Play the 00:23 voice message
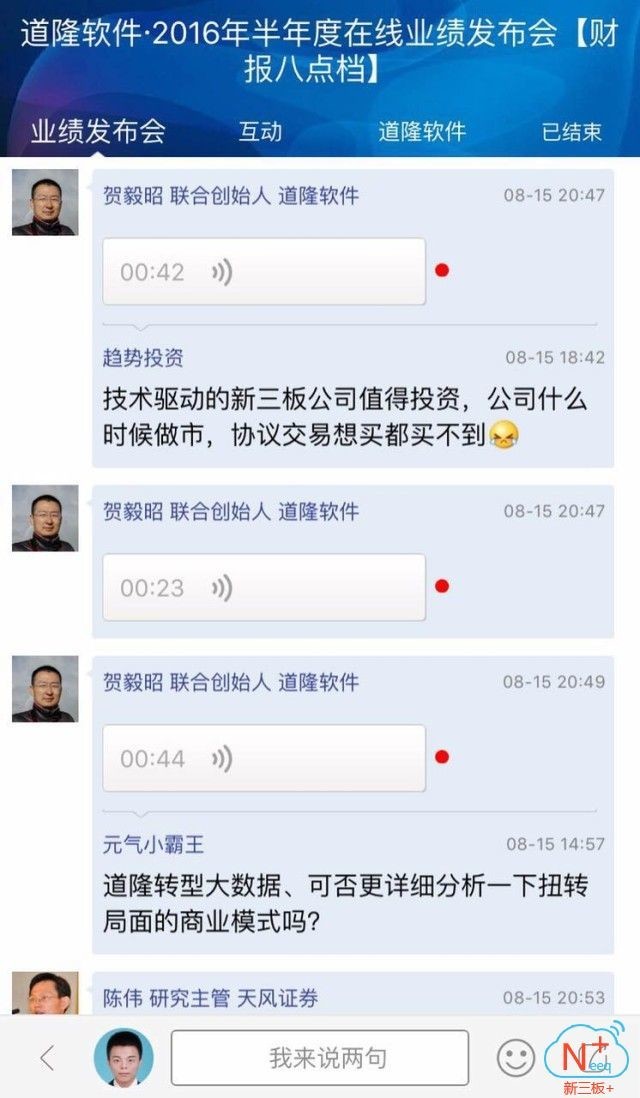The image size is (640, 1098). [264, 588]
